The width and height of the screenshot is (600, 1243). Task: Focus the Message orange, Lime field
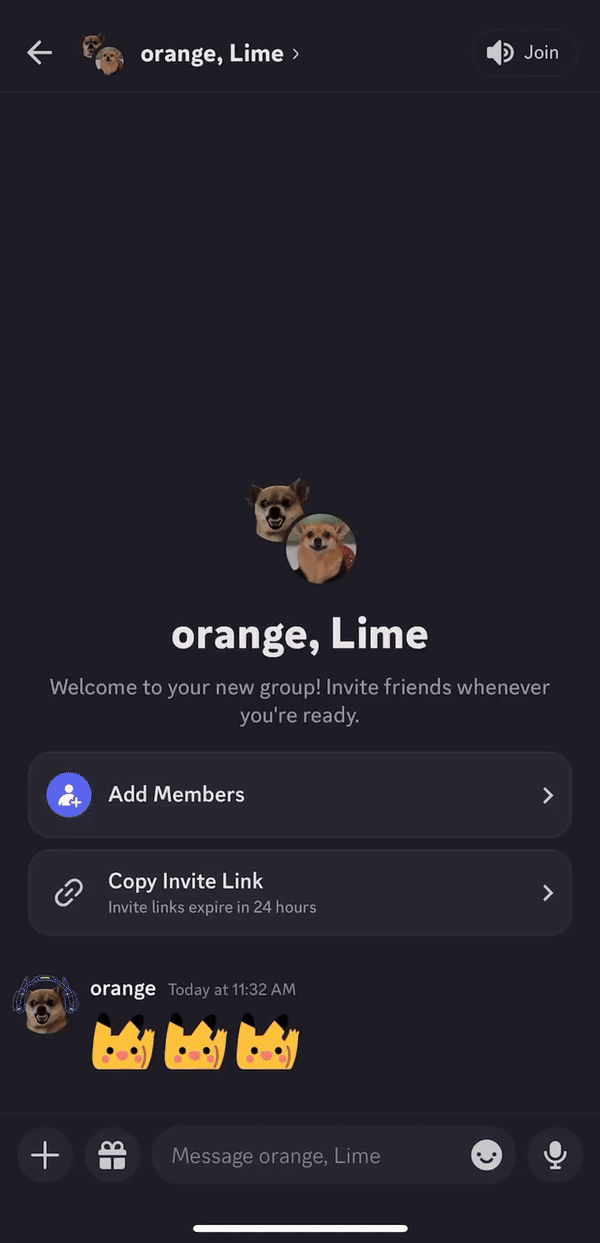[310, 1156]
